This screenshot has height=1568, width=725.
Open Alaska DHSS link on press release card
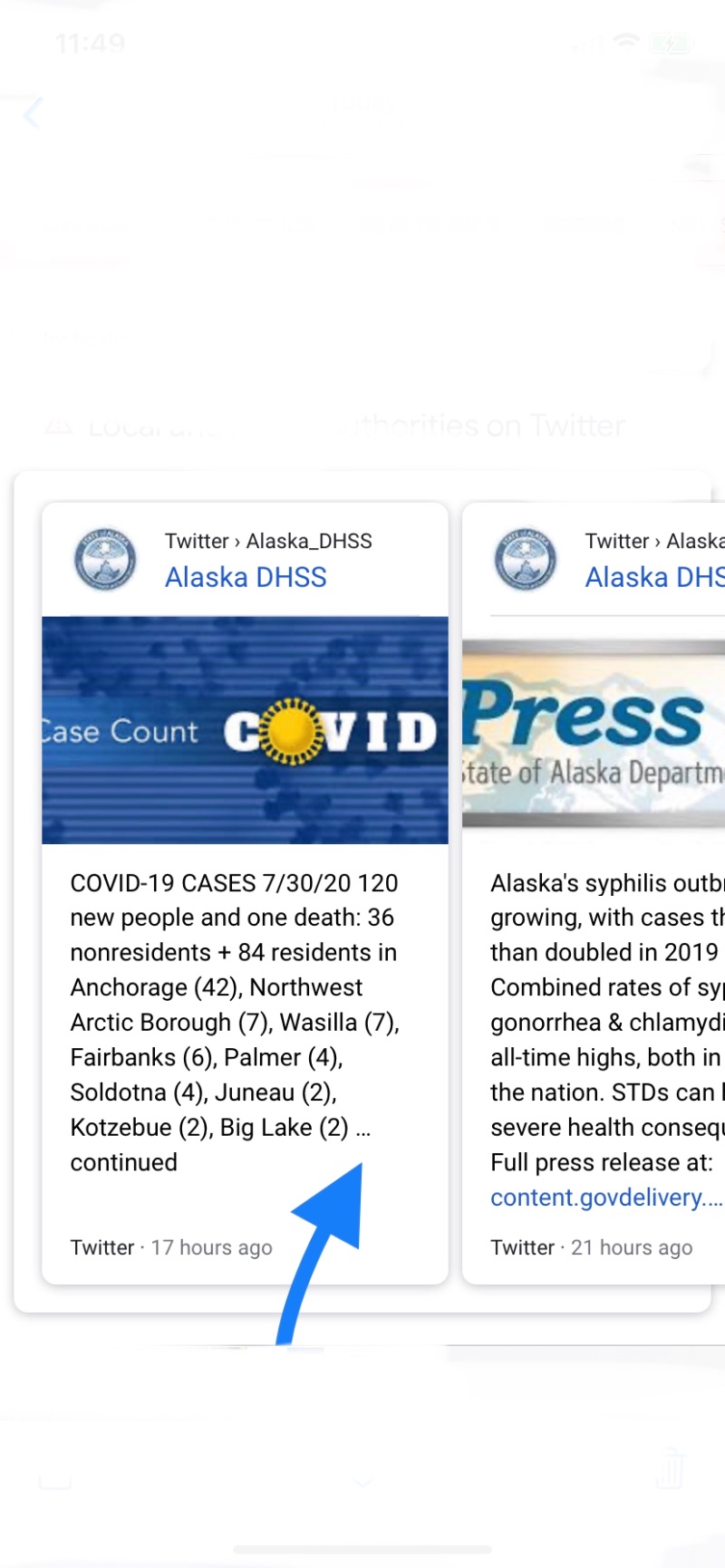point(654,577)
